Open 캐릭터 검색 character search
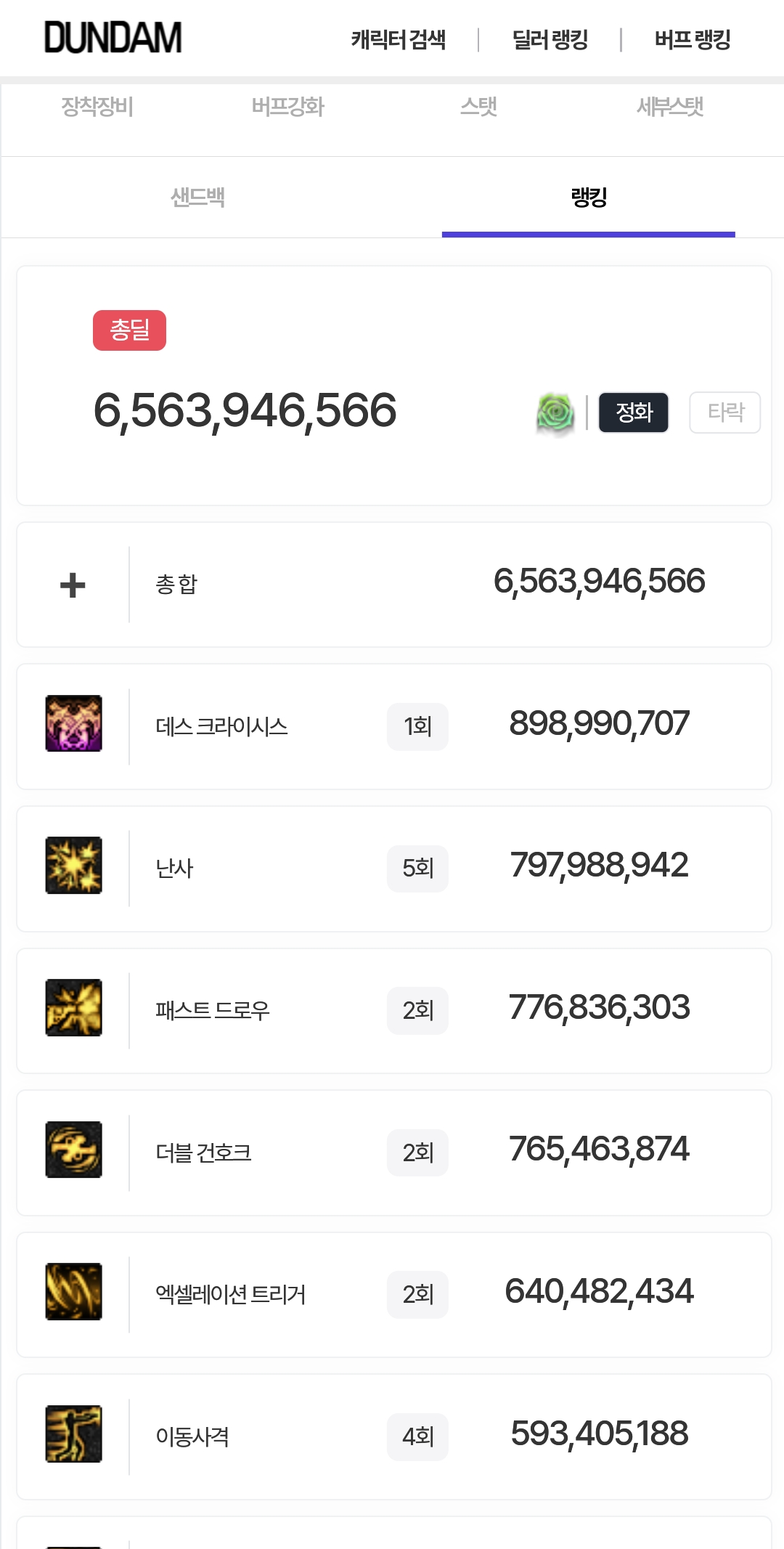The height and width of the screenshot is (1549, 784). [x=398, y=39]
